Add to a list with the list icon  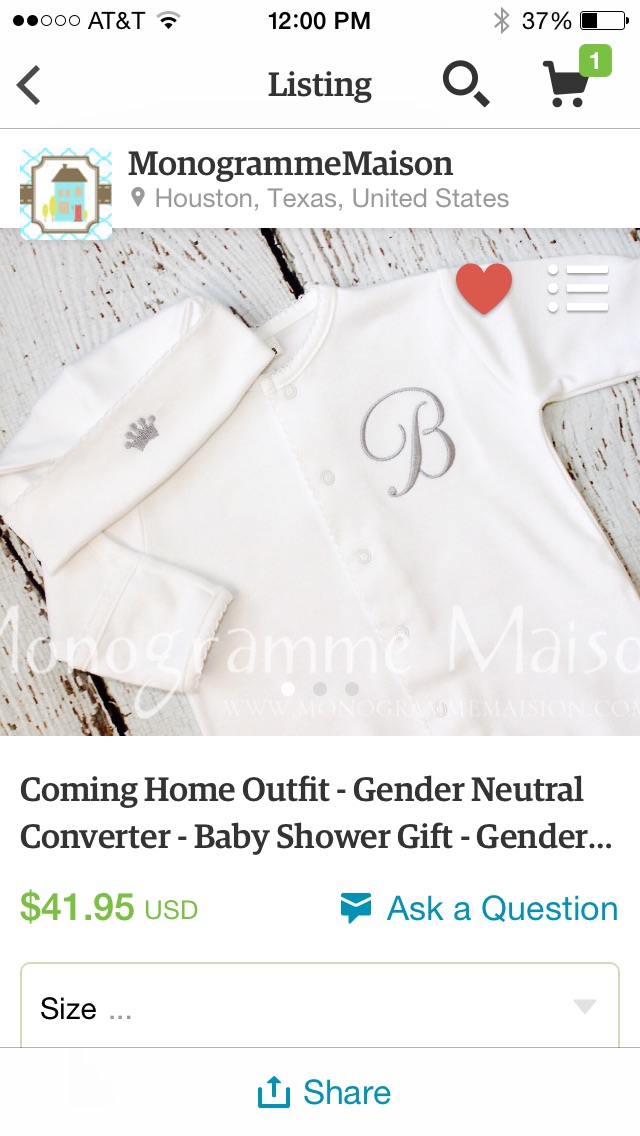[x=579, y=289]
